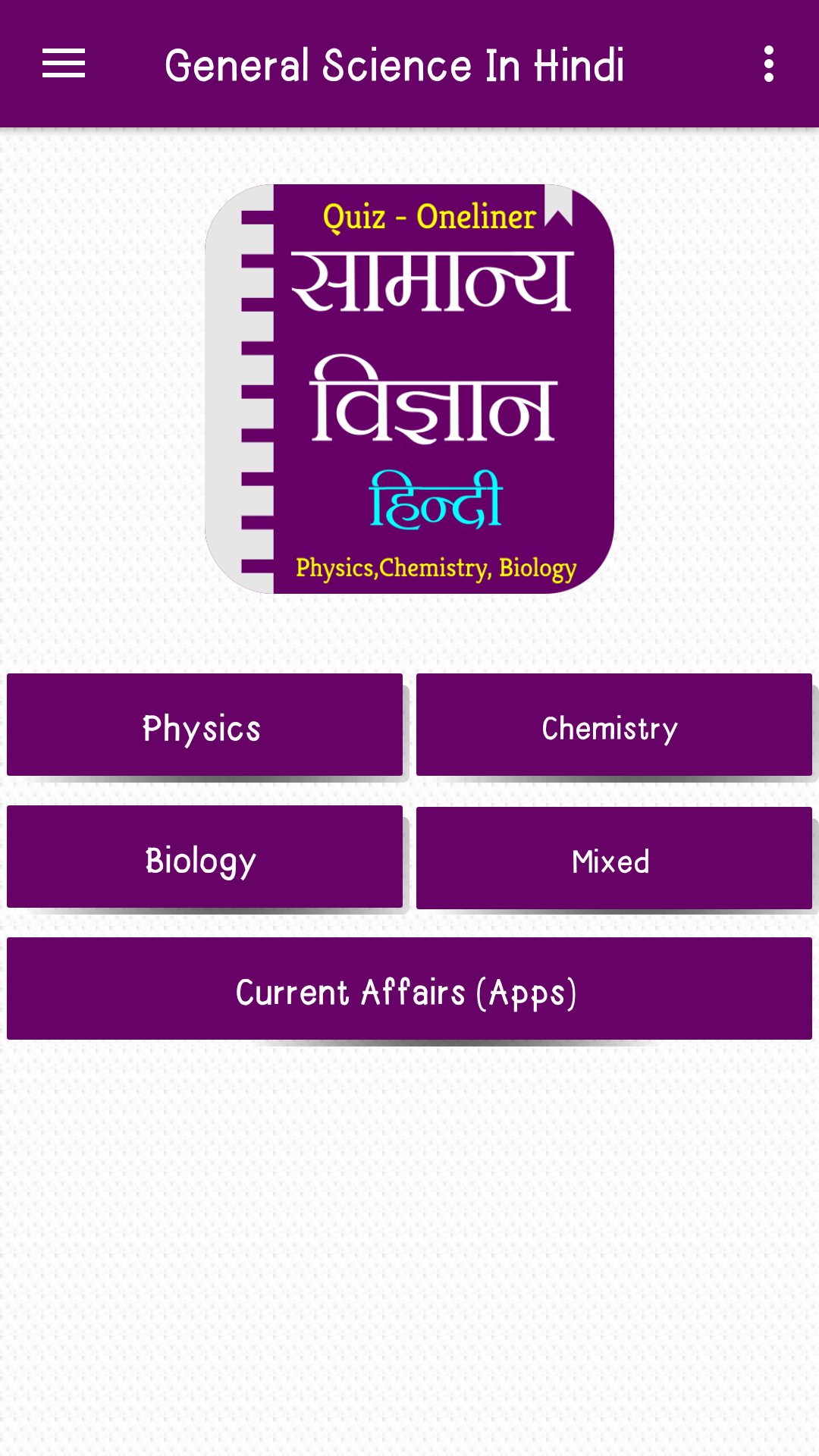Go to the Biology quizzes
The height and width of the screenshot is (1456, 819).
pyautogui.click(x=204, y=858)
